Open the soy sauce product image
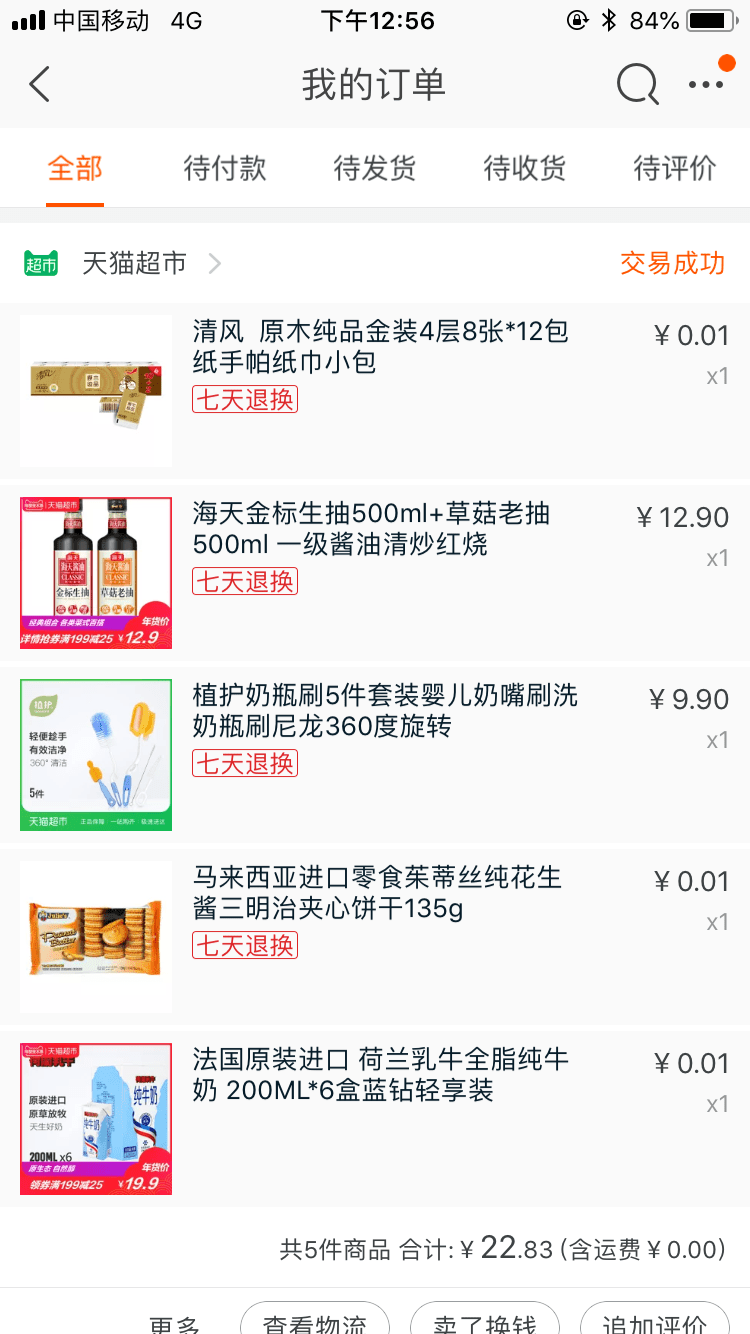750x1334 pixels. pos(95,572)
